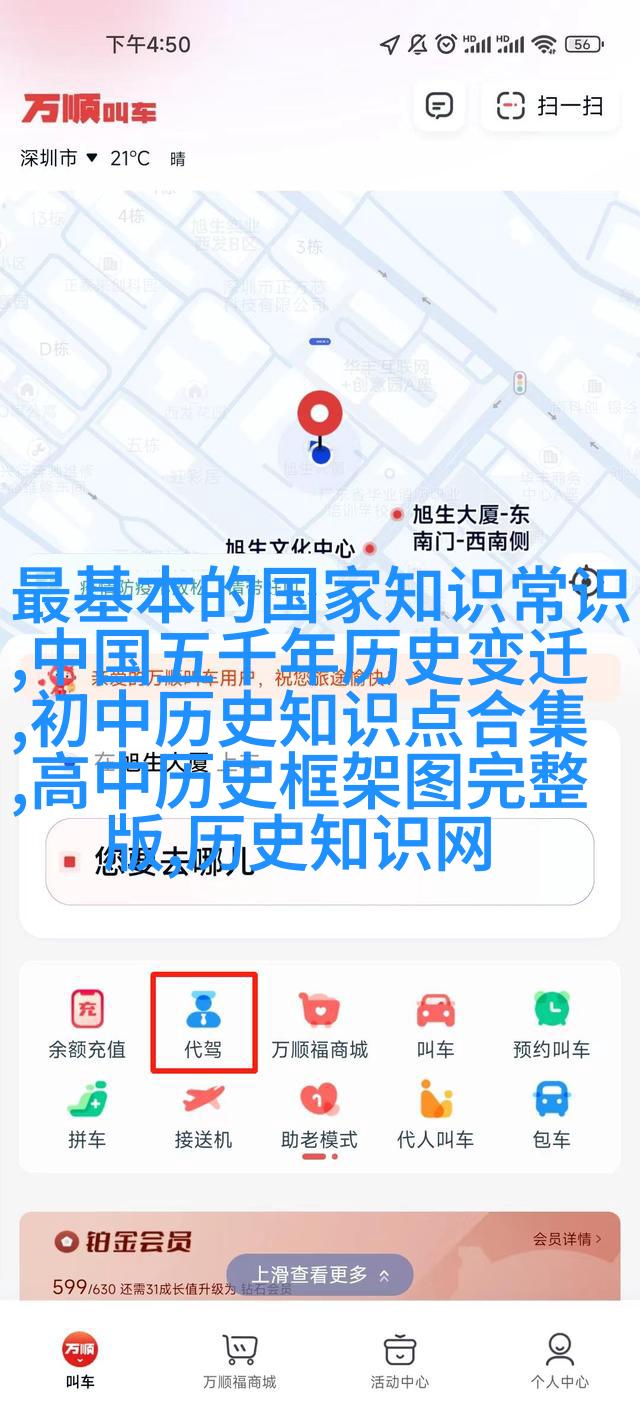Viewport: 640px width, 1422px height.
Task: Open the messages icon in the top bar
Action: click(x=439, y=106)
